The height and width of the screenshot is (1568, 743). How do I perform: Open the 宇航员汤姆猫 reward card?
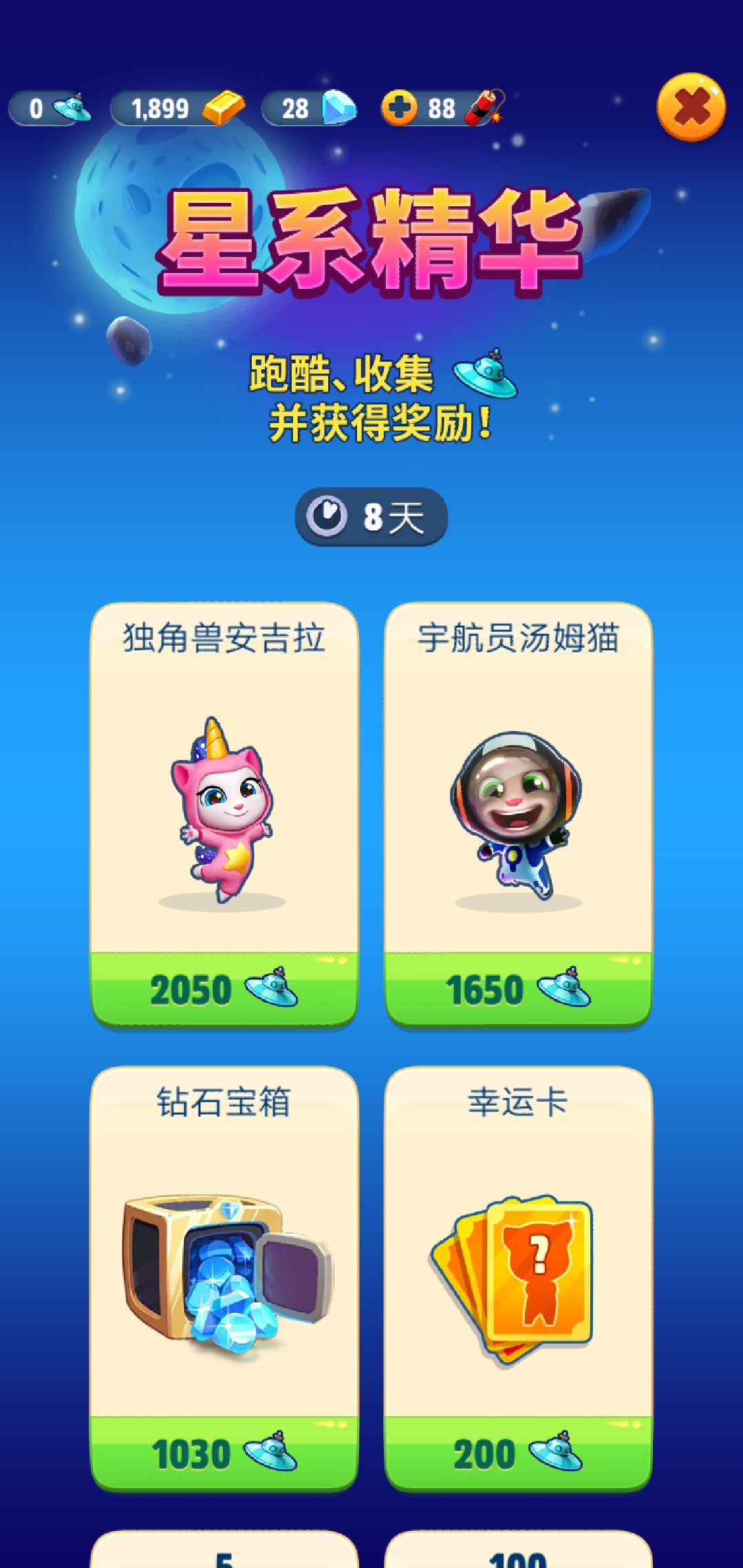pos(517,814)
